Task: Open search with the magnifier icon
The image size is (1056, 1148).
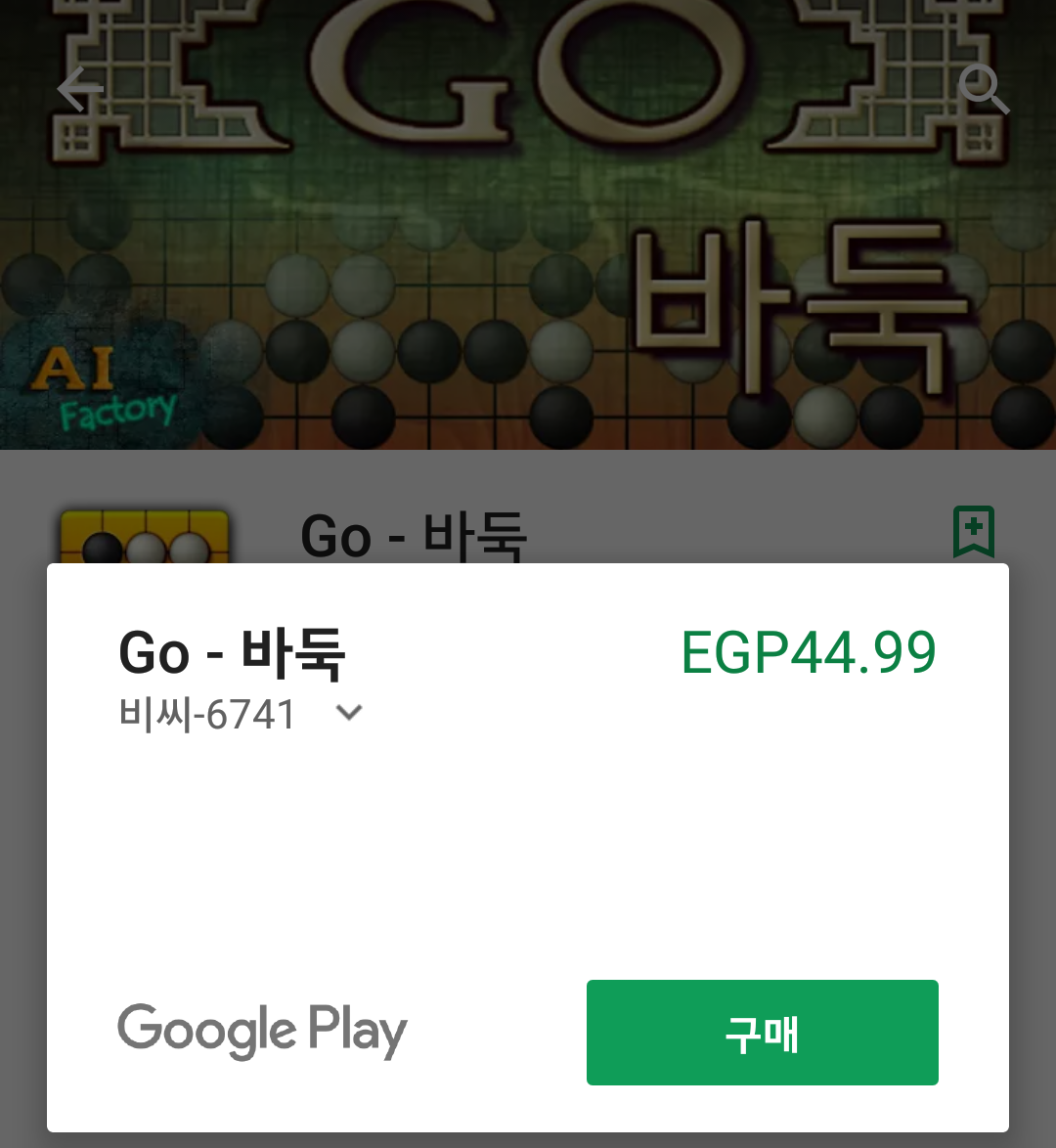Action: click(983, 90)
